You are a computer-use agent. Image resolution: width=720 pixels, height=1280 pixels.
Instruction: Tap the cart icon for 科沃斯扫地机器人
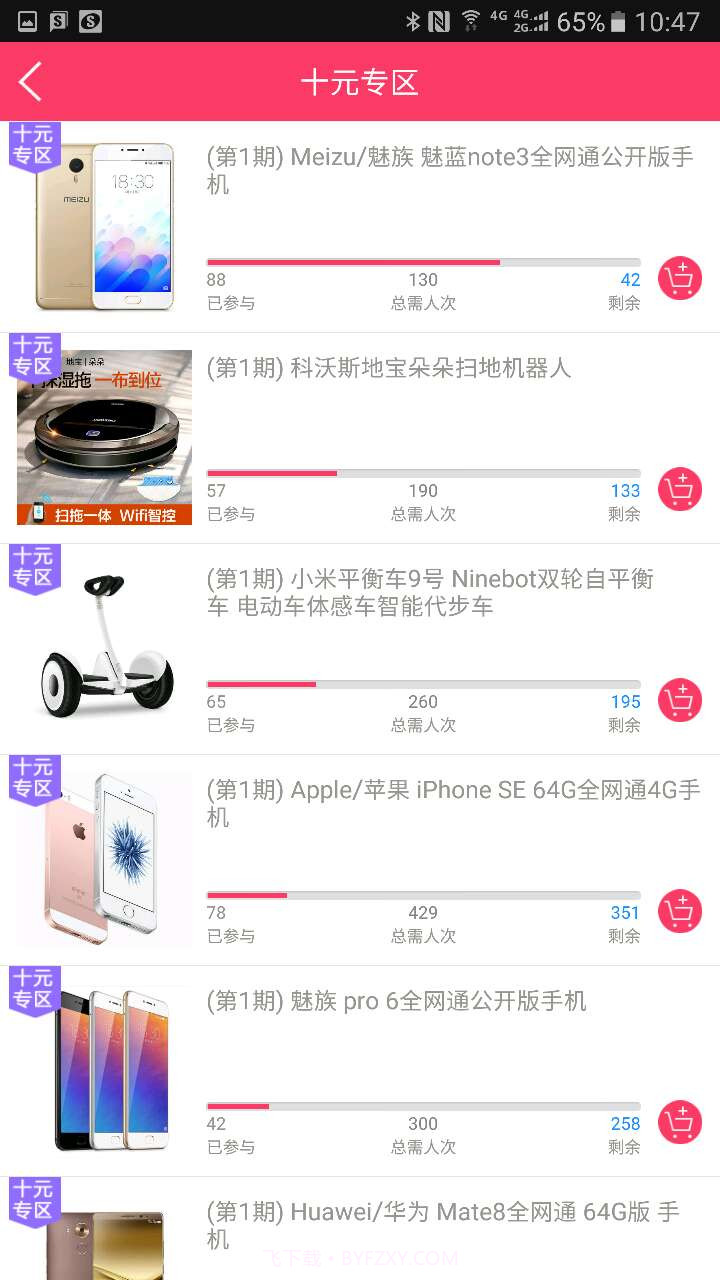coord(680,490)
